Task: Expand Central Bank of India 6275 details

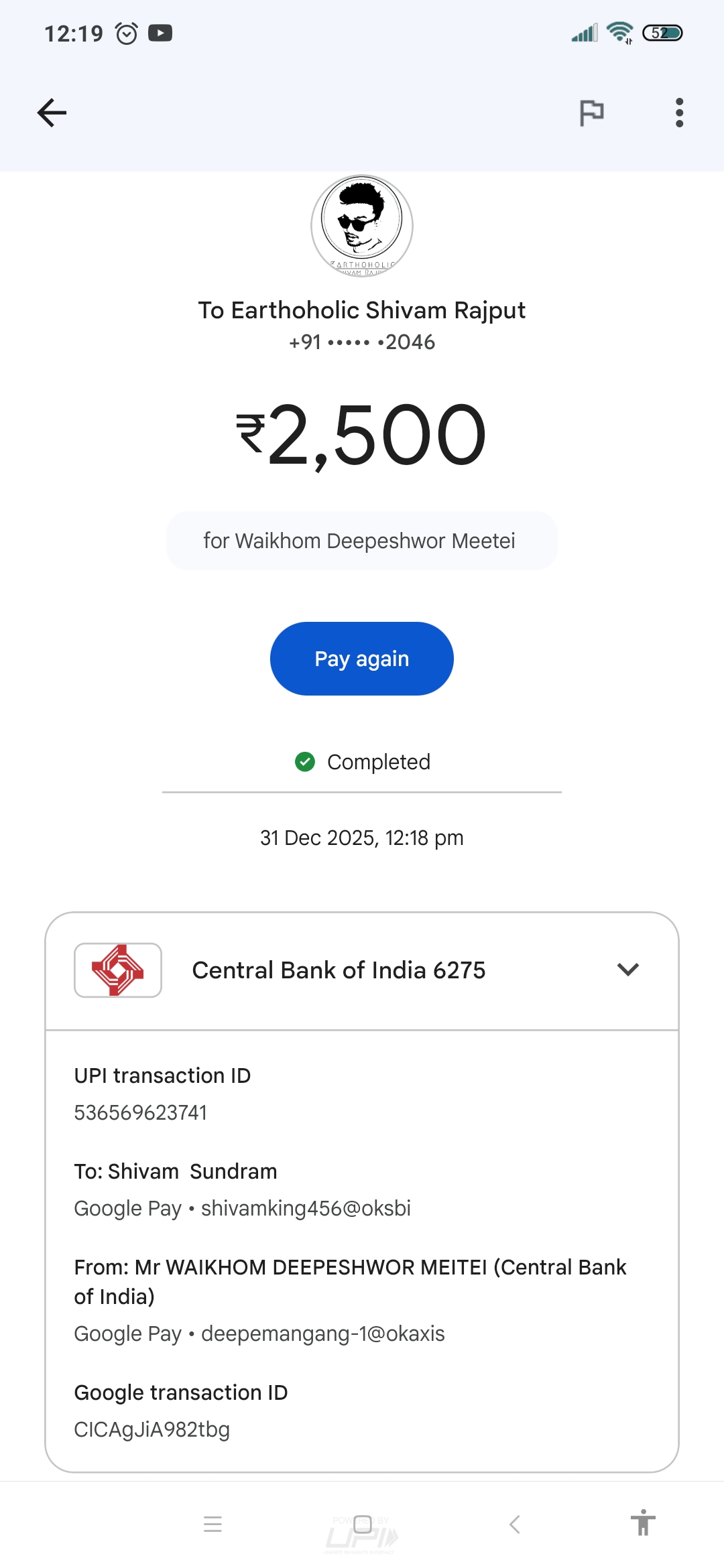Action: [x=627, y=970]
